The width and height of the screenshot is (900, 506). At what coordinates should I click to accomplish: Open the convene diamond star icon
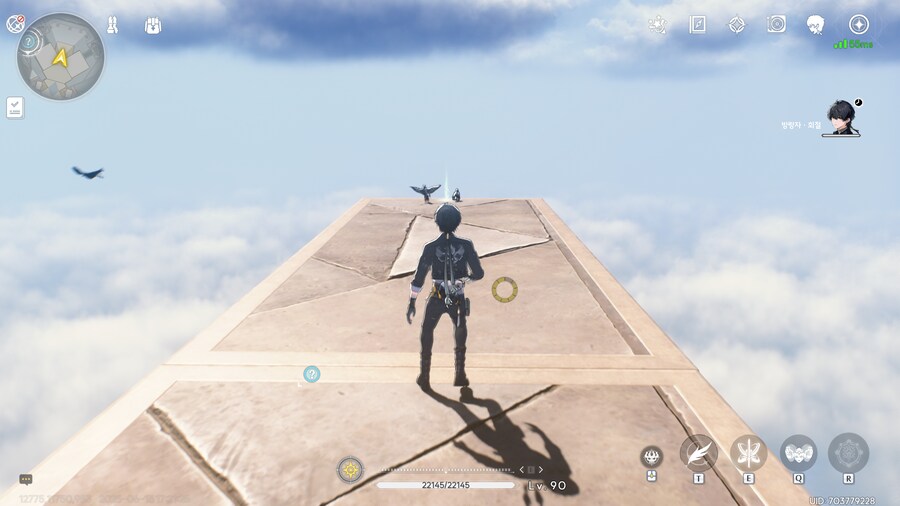point(736,24)
